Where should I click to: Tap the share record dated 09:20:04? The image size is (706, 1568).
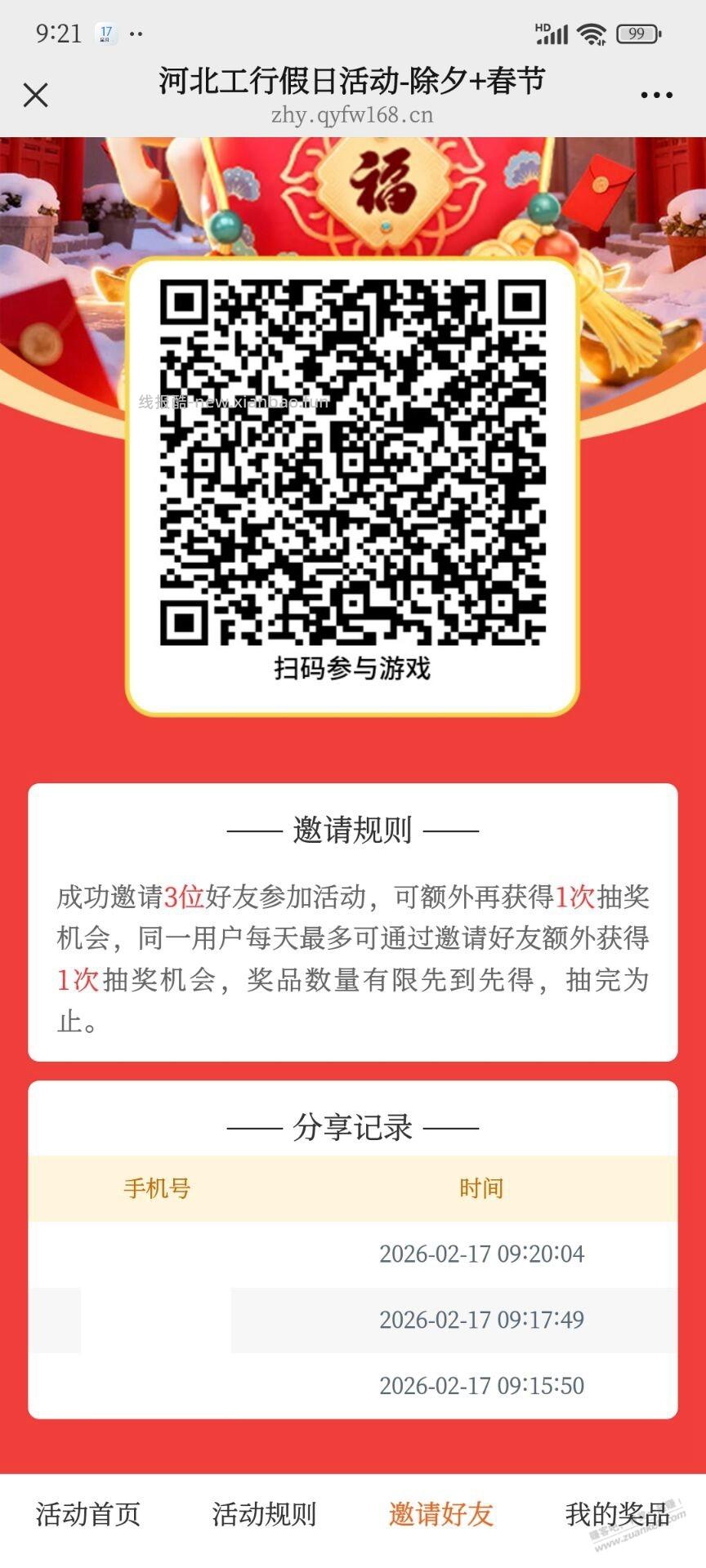(482, 1254)
